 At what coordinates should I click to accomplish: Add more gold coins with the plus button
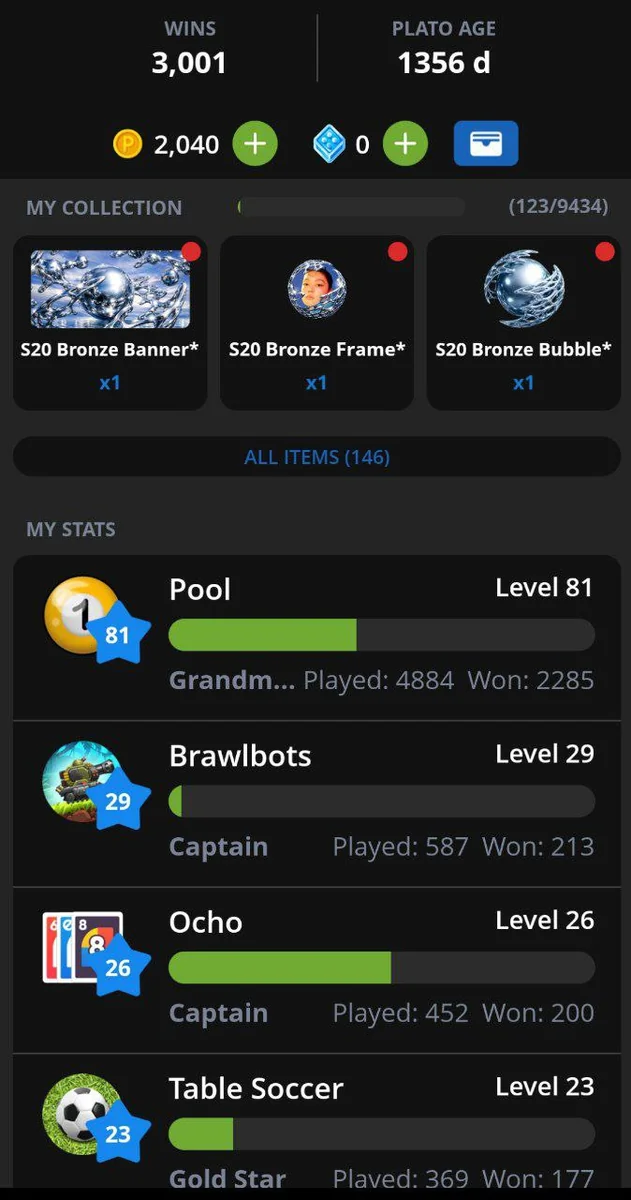[255, 144]
